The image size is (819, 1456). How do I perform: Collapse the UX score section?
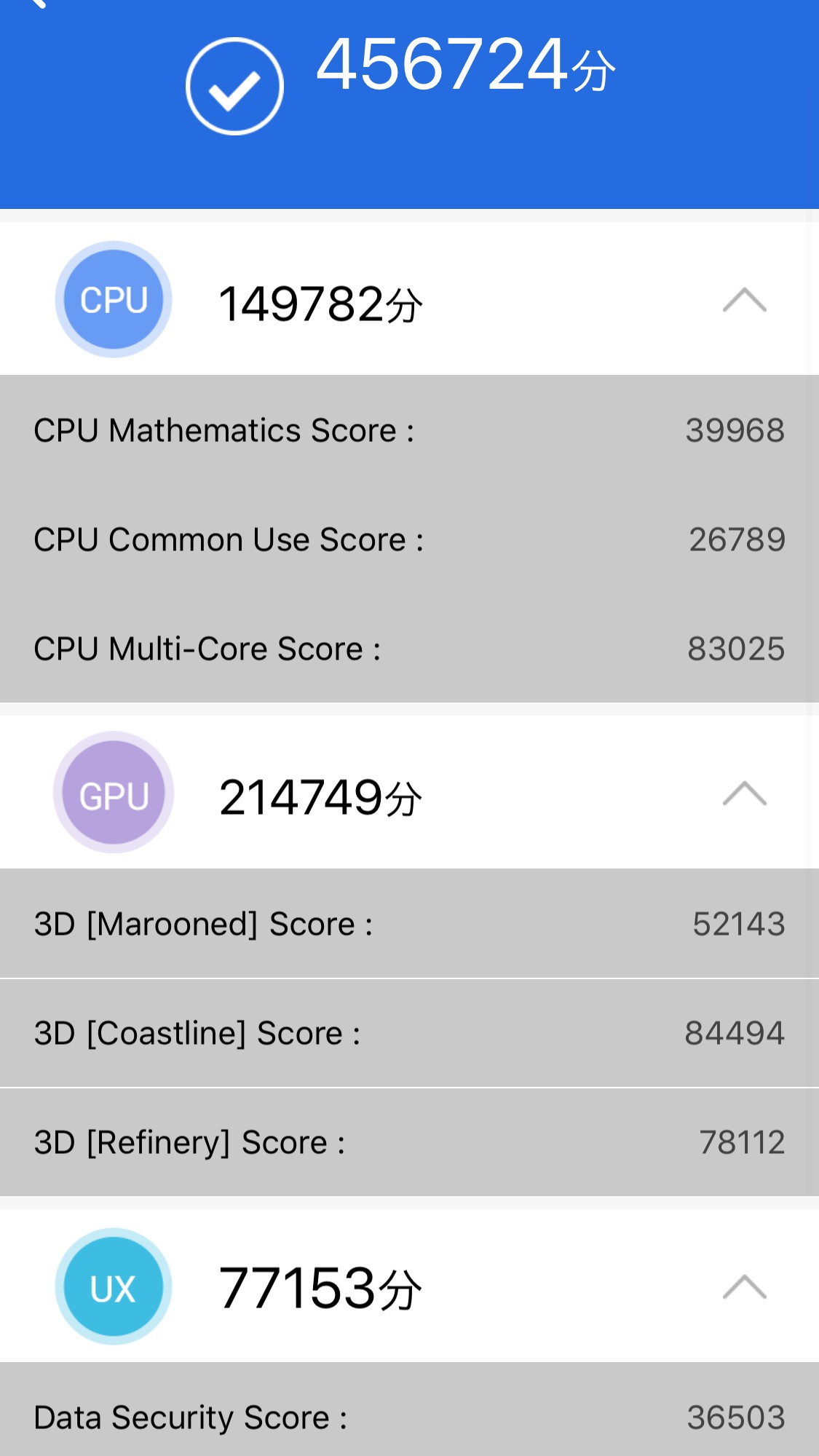(x=744, y=1286)
